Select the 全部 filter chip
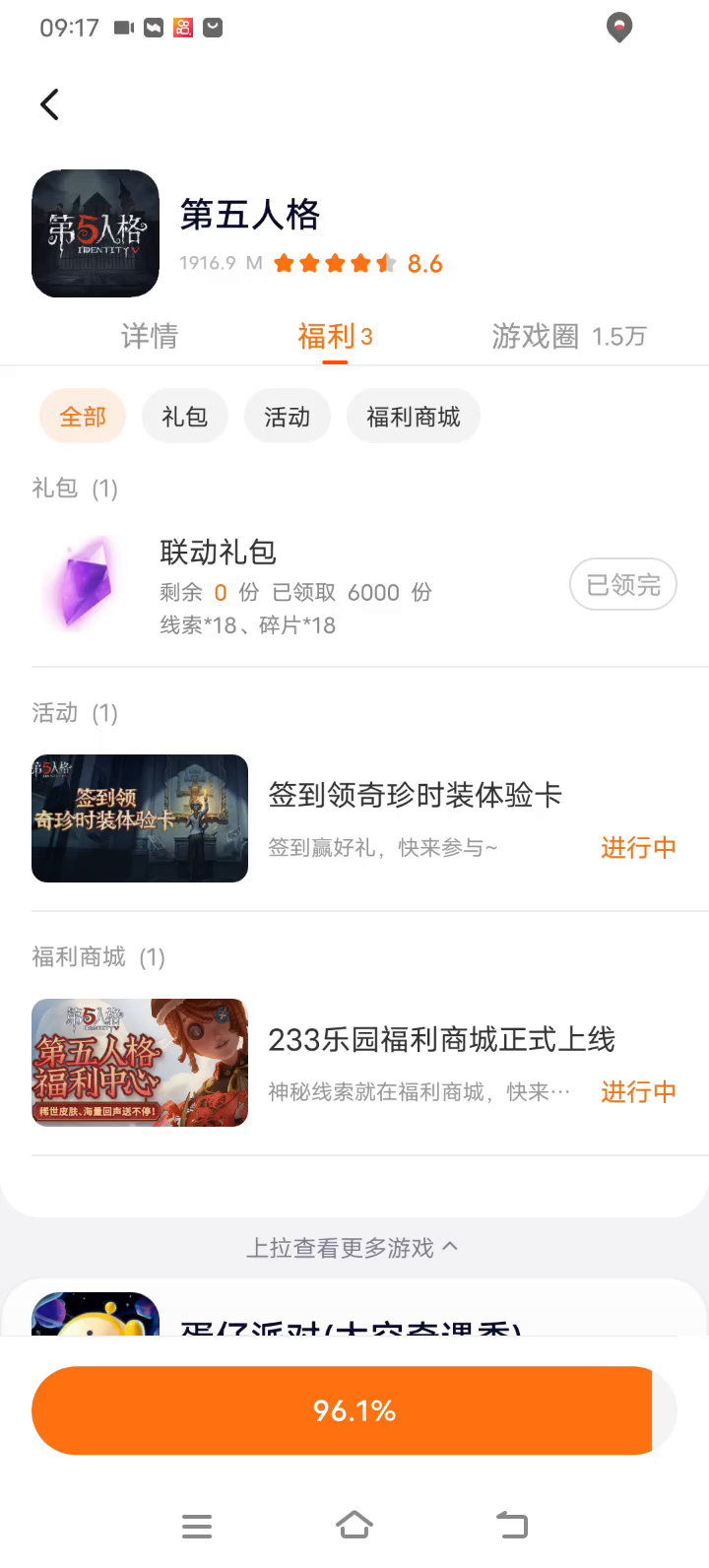Image resolution: width=709 pixels, height=1568 pixels. click(x=83, y=417)
